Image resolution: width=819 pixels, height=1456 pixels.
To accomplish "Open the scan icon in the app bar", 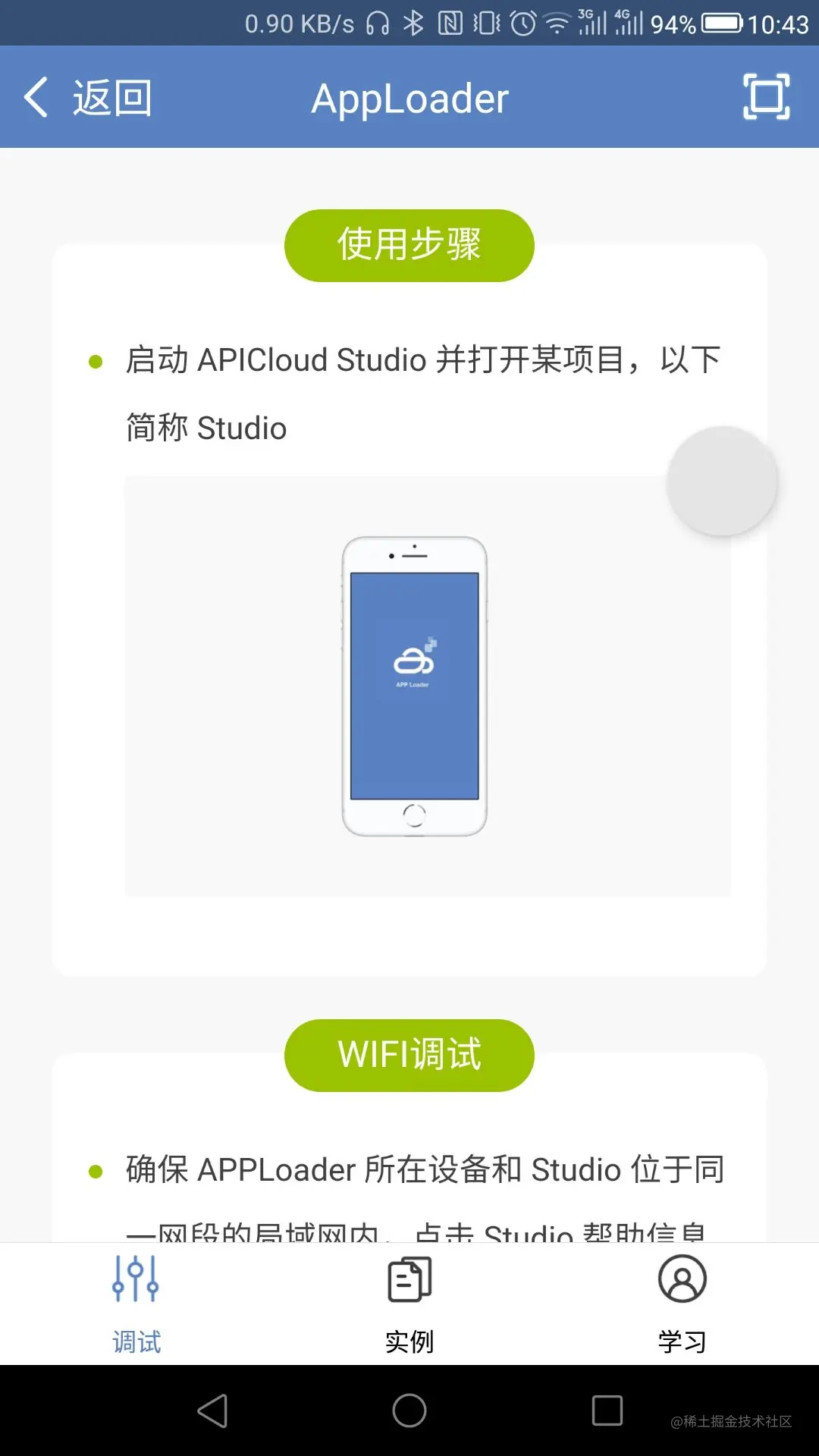I will point(766,96).
